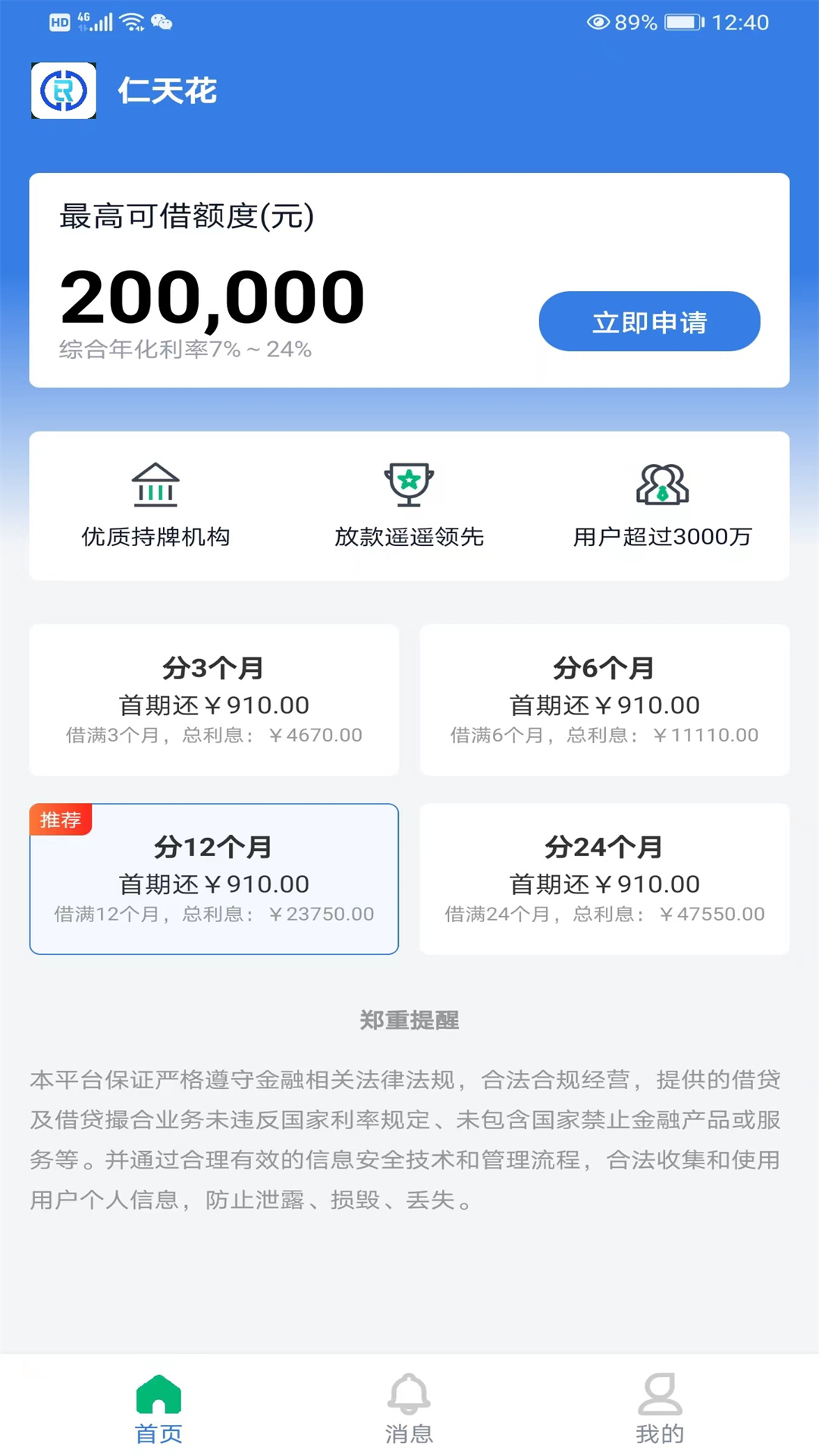Open the 我的 profile tab
The width and height of the screenshot is (819, 1456).
click(660, 1407)
